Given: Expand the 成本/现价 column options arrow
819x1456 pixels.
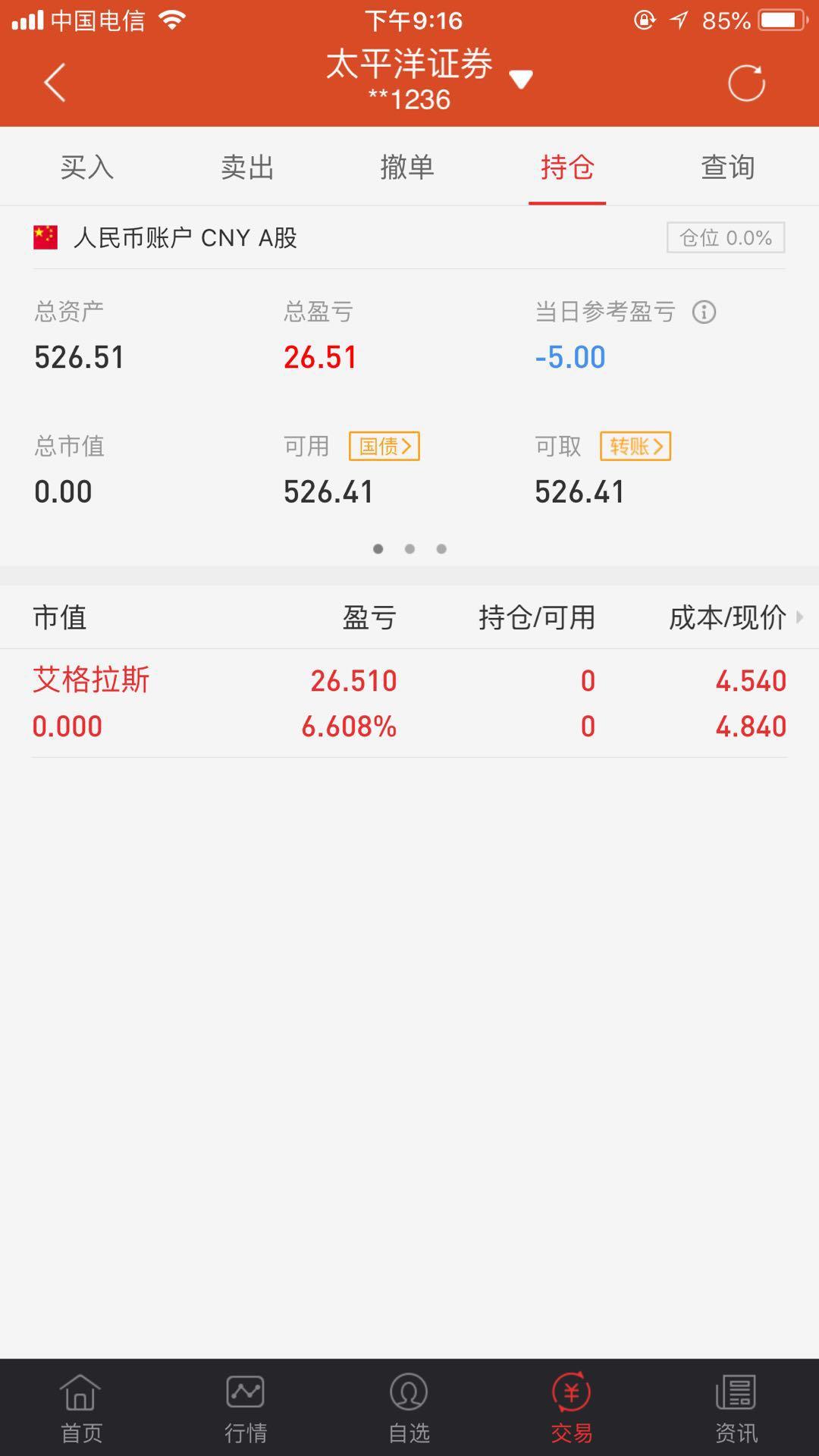Looking at the screenshot, I should [802, 618].
